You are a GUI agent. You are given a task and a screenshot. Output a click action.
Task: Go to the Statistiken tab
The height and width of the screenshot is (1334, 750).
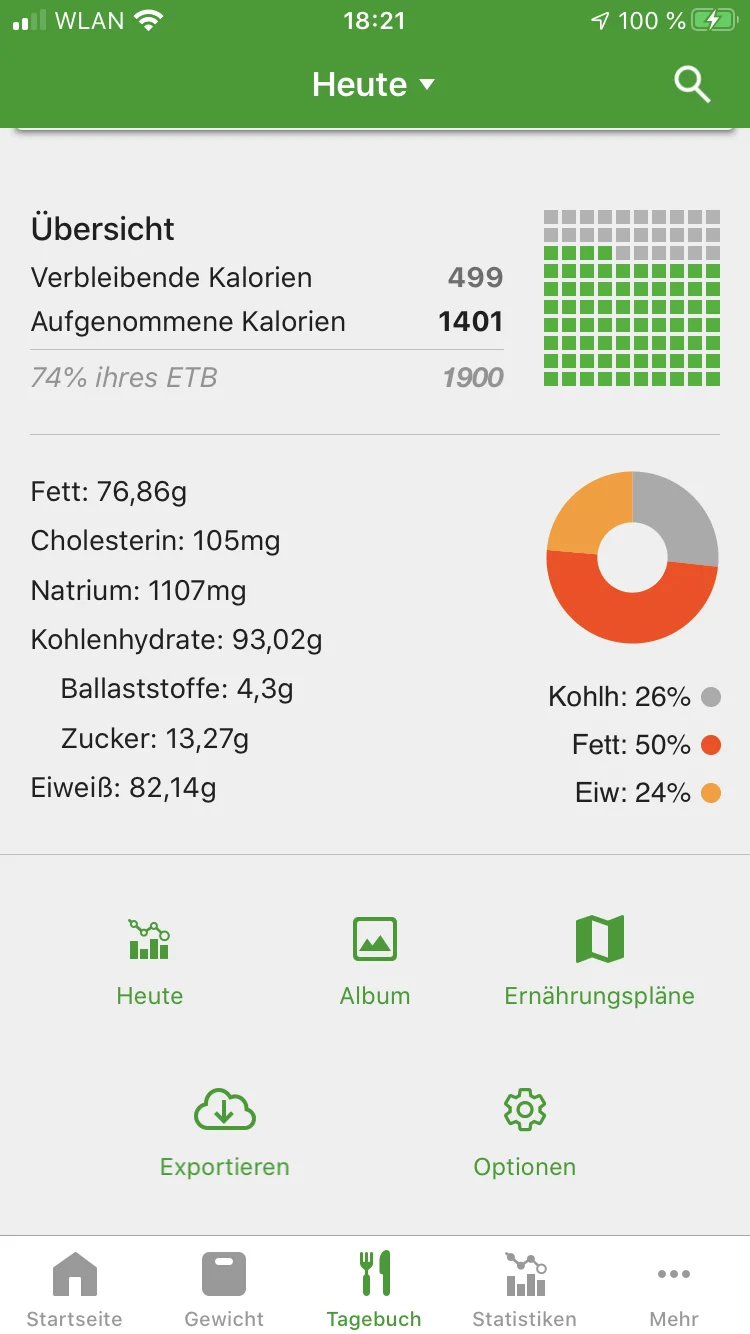point(524,1288)
